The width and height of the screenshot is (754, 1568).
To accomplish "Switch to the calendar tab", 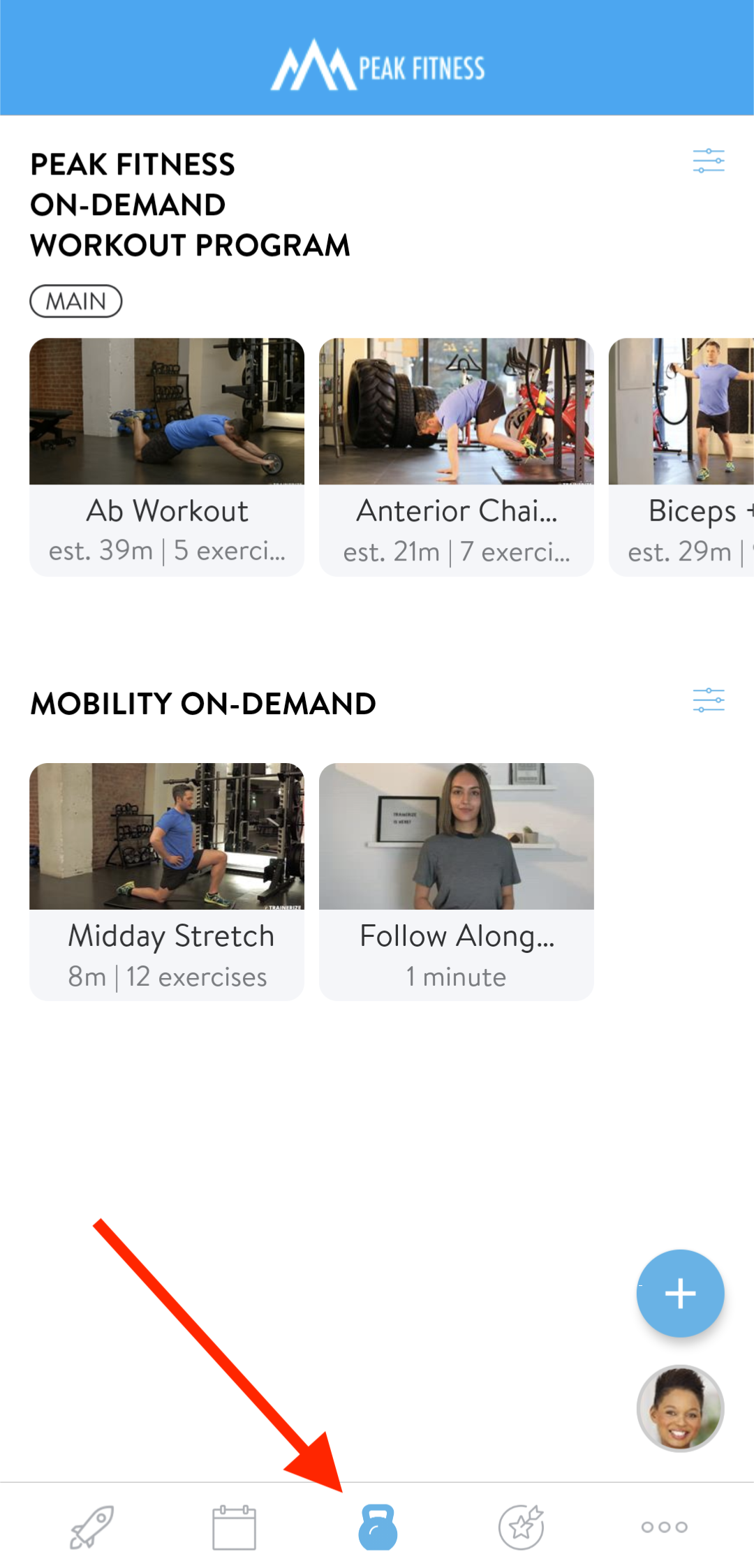I will pyautogui.click(x=234, y=1528).
